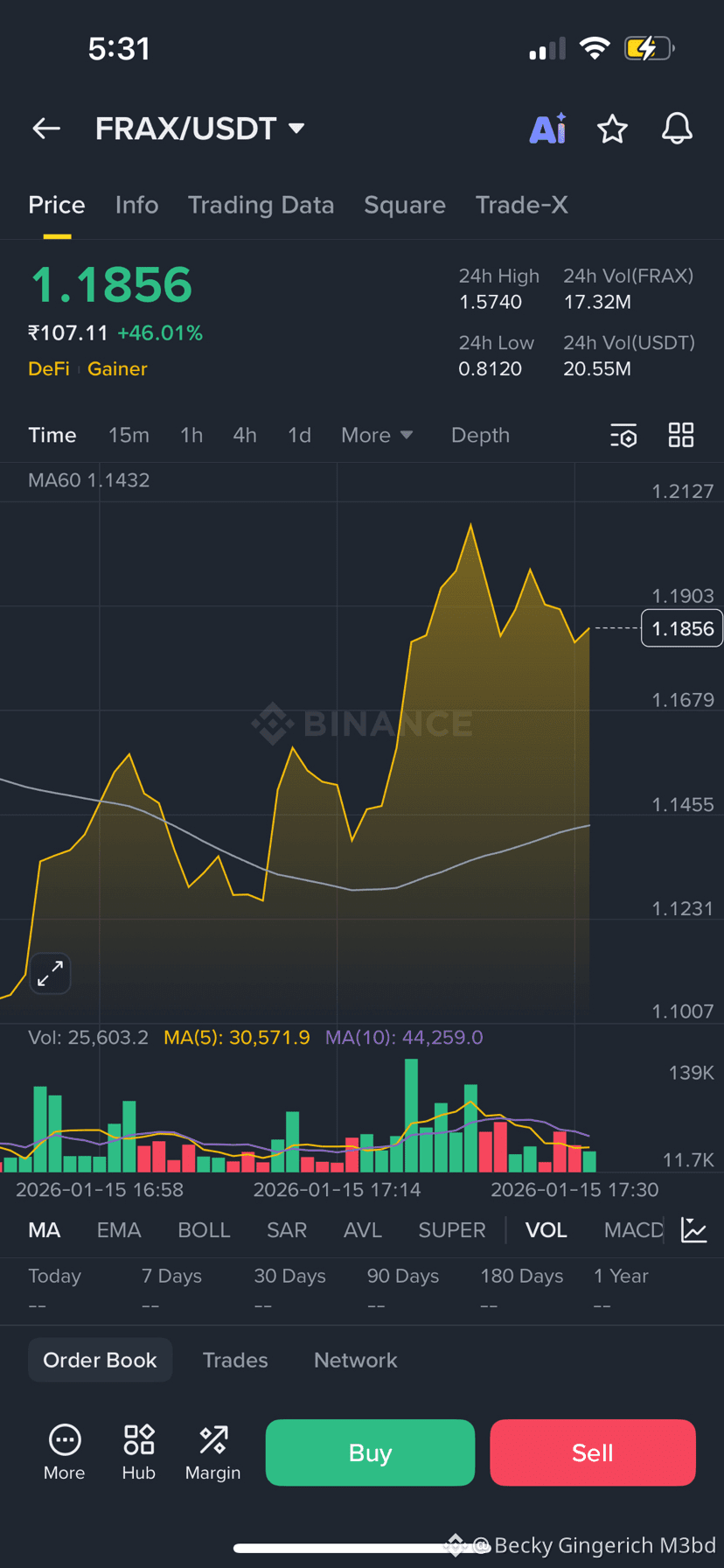Switch to the Trading Data tab
The width and height of the screenshot is (724, 1568).
pyautogui.click(x=261, y=205)
